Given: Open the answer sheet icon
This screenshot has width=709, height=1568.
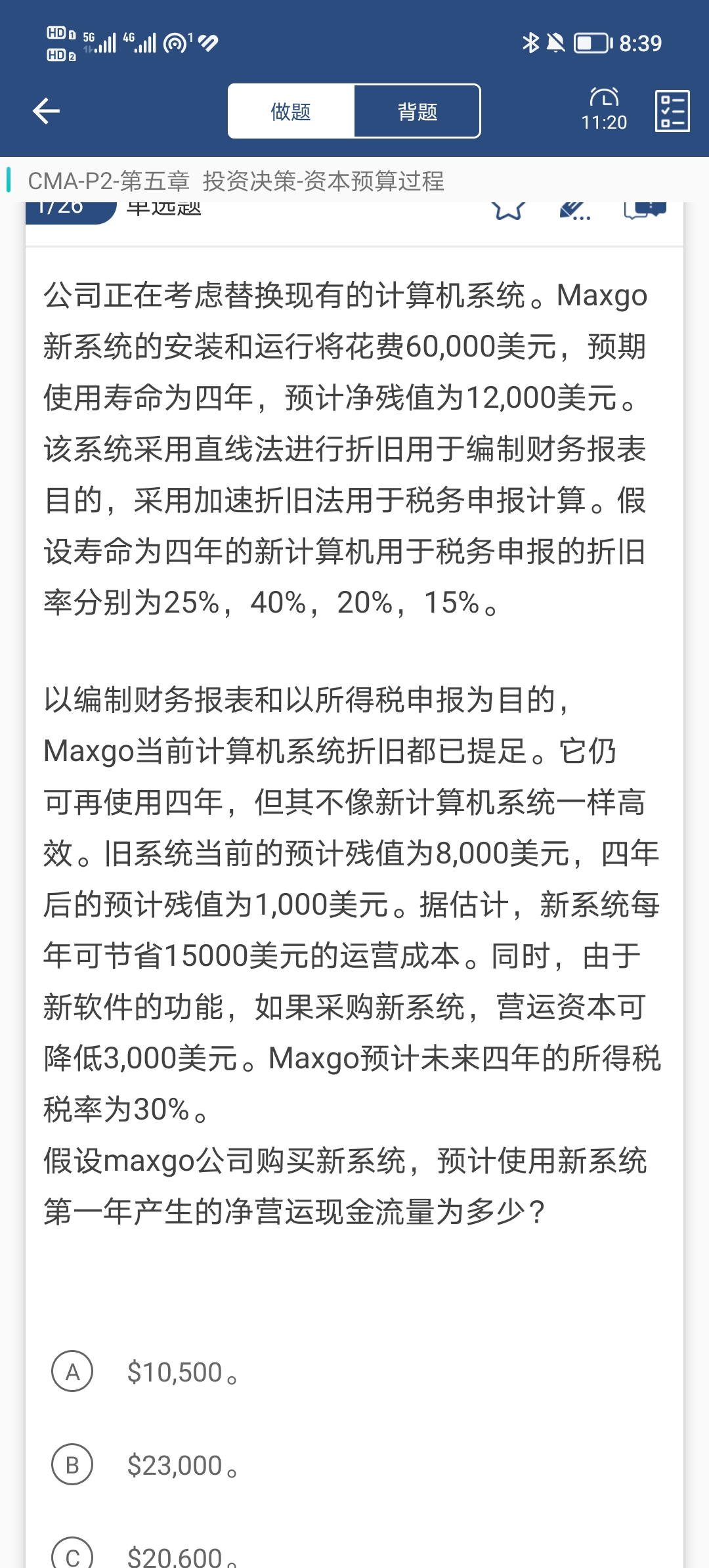Looking at the screenshot, I should pos(672,111).
